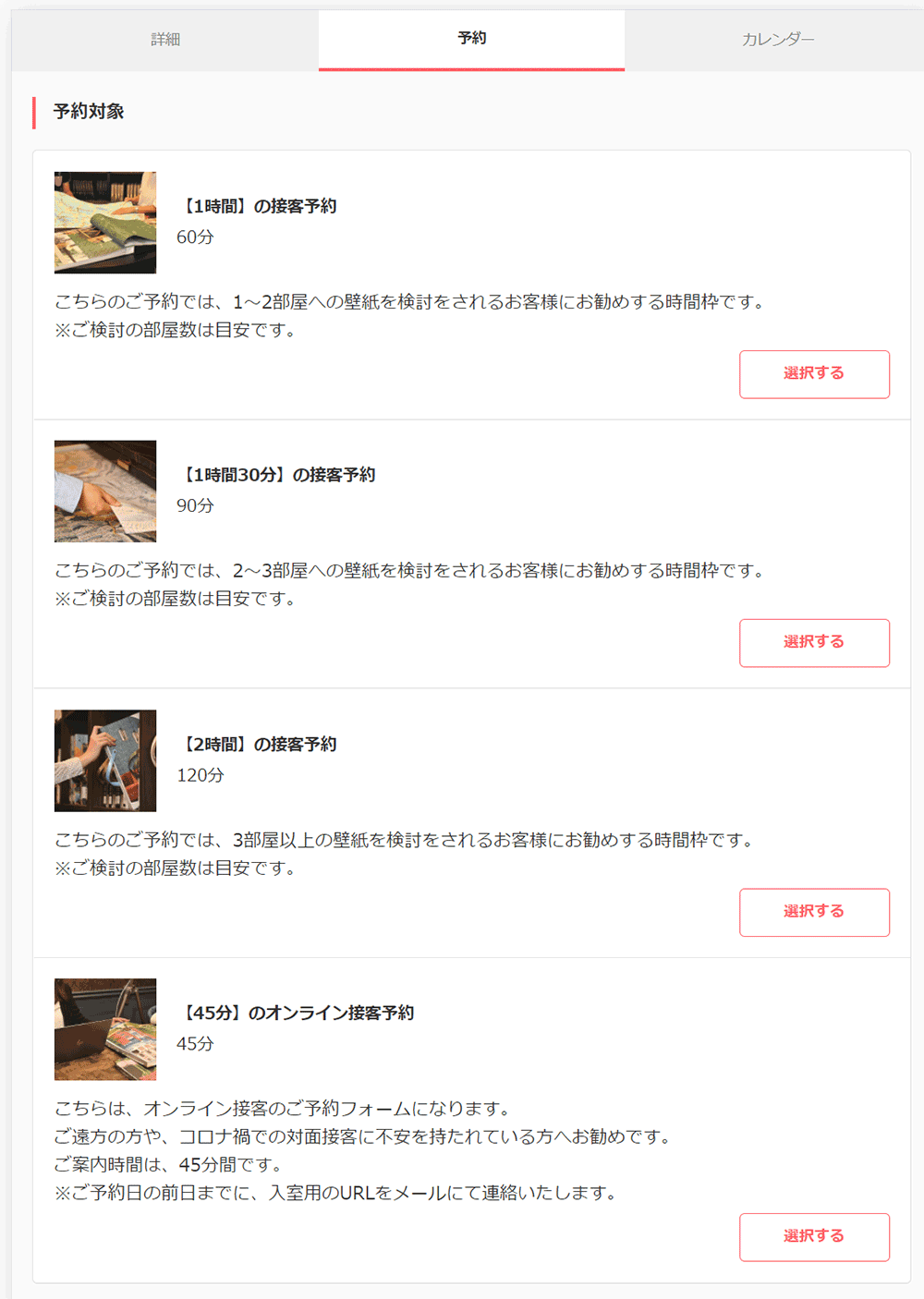Switch to the 詳細 tab
The image size is (924, 1299).
(165, 40)
